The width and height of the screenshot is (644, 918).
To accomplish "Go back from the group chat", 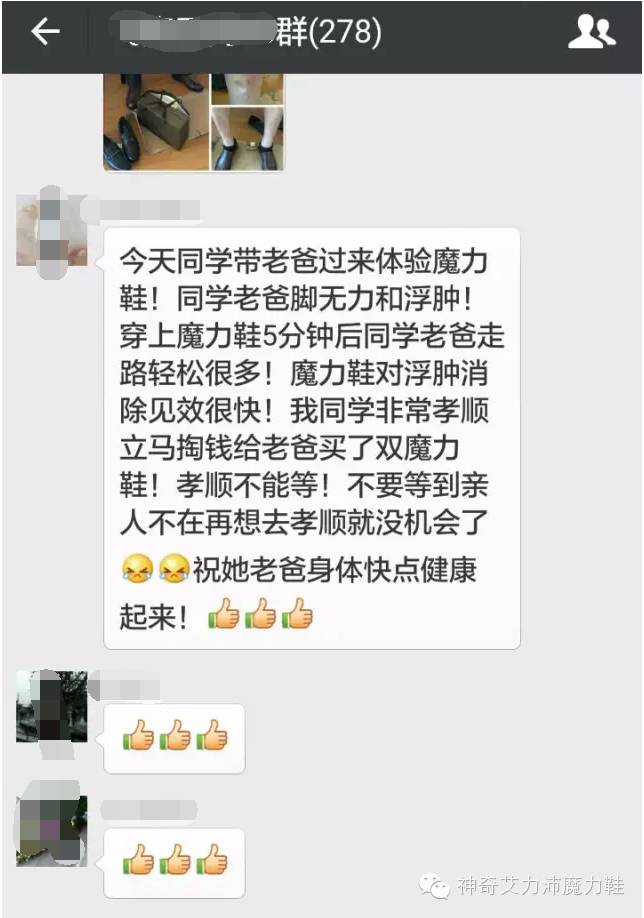I will [x=45, y=33].
